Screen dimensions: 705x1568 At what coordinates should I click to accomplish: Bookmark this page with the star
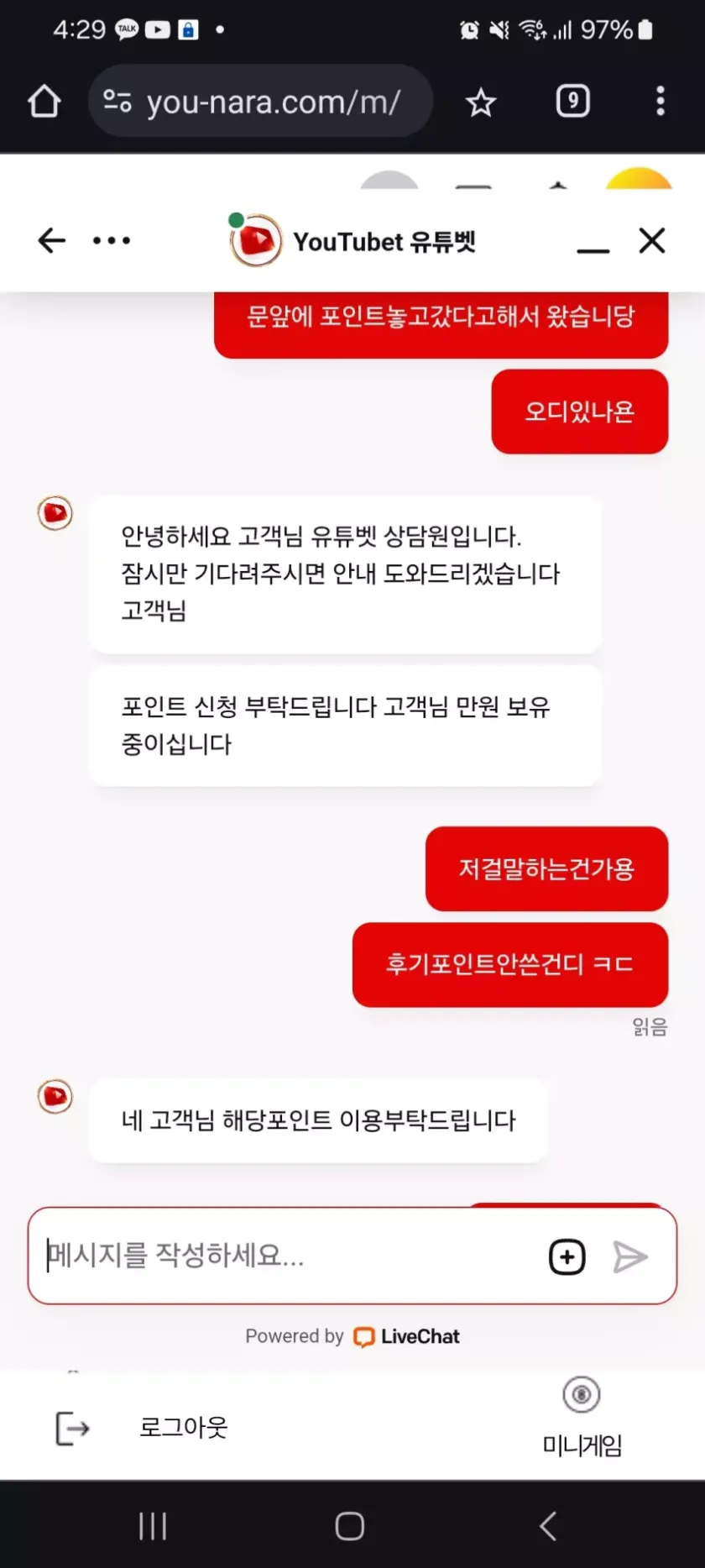pos(481,102)
